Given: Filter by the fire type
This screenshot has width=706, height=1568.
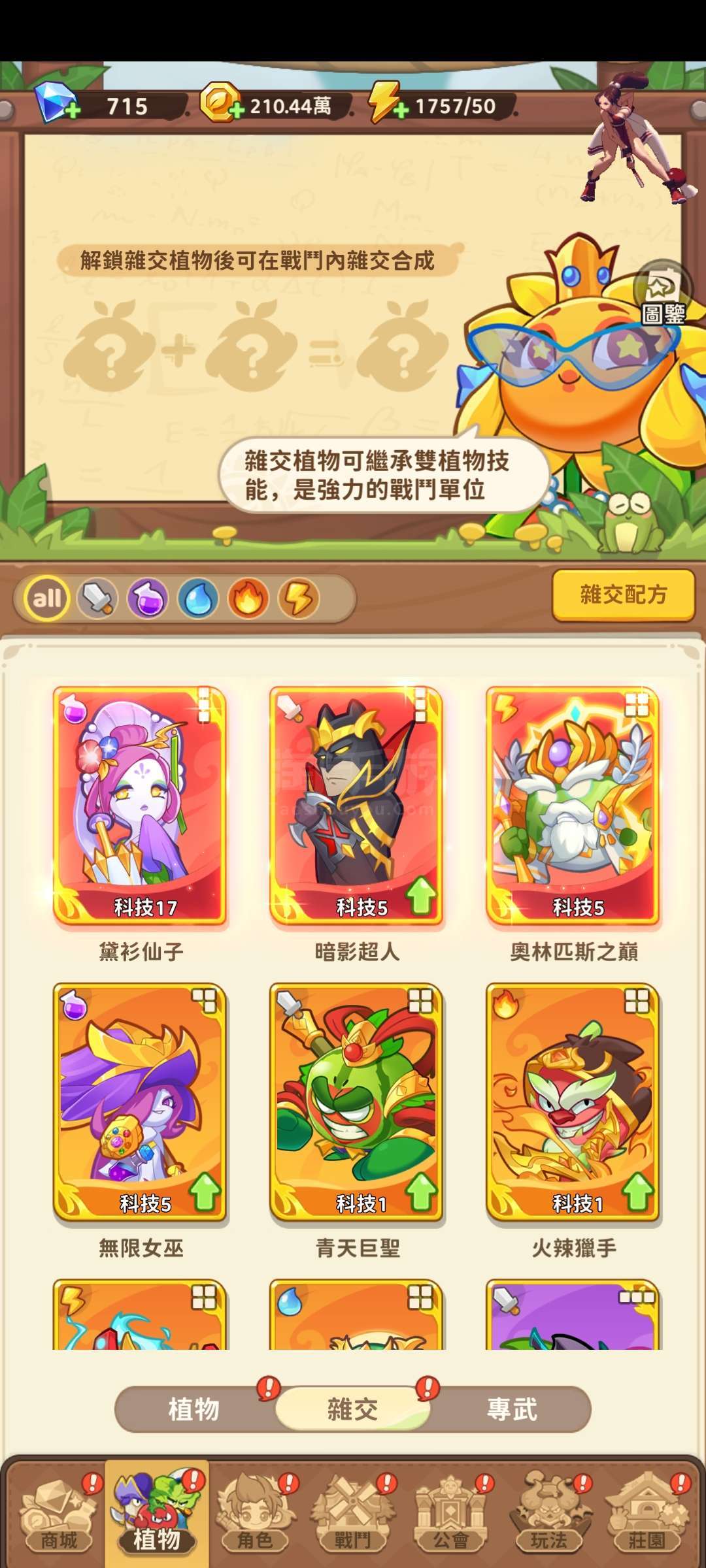Looking at the screenshot, I should coord(248,598).
